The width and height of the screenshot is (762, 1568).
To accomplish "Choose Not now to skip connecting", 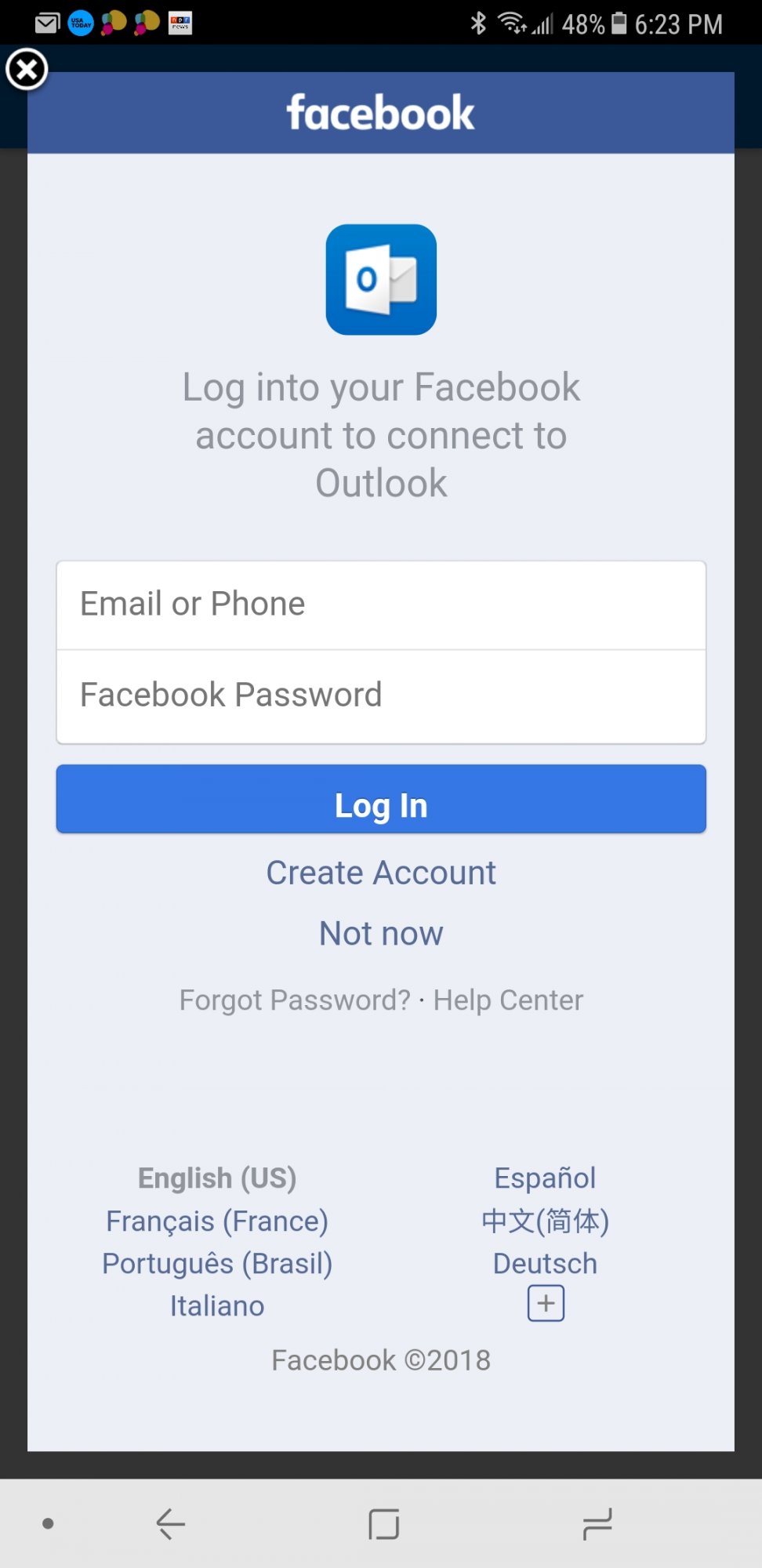I will click(x=381, y=933).
